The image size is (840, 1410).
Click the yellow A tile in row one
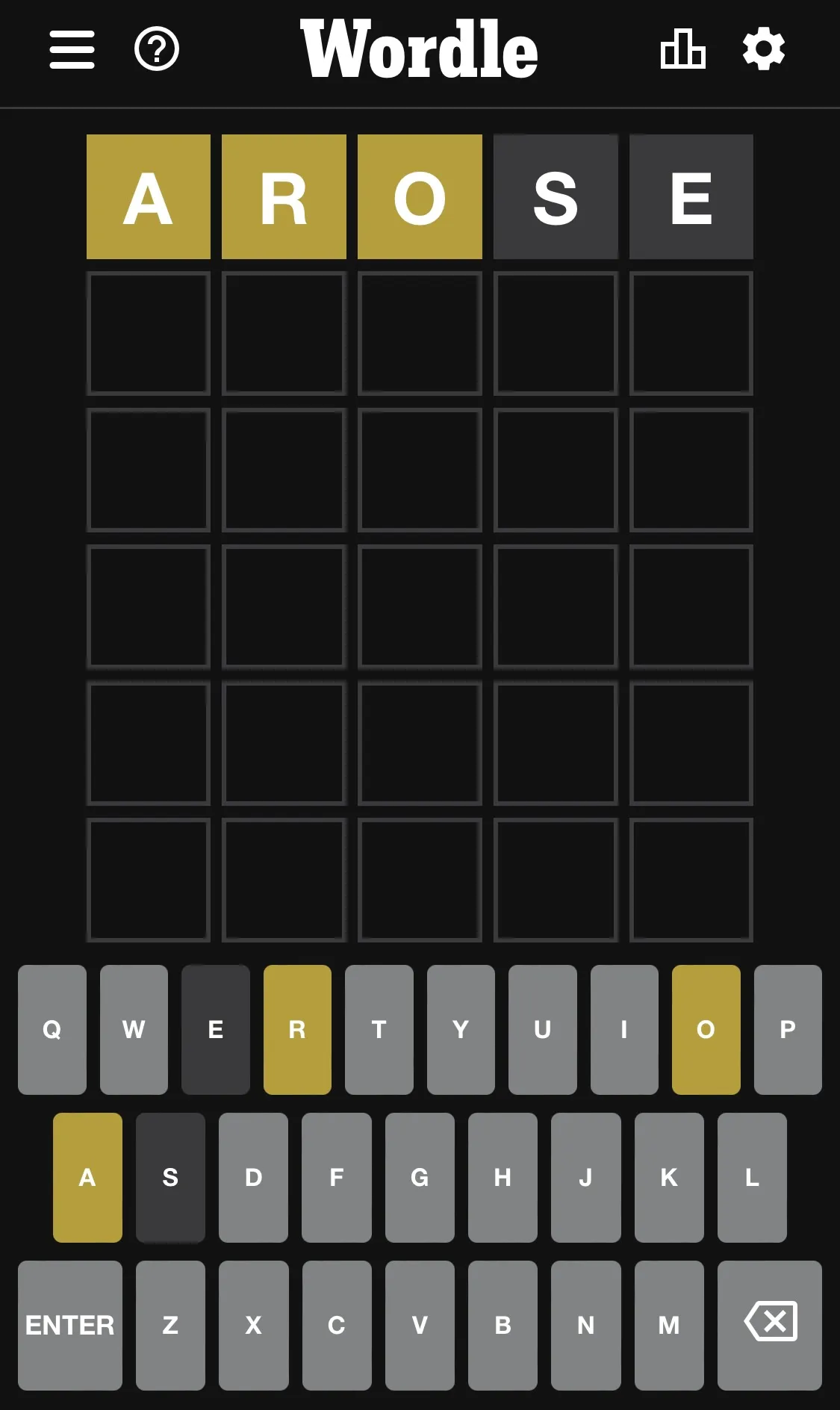click(x=149, y=196)
